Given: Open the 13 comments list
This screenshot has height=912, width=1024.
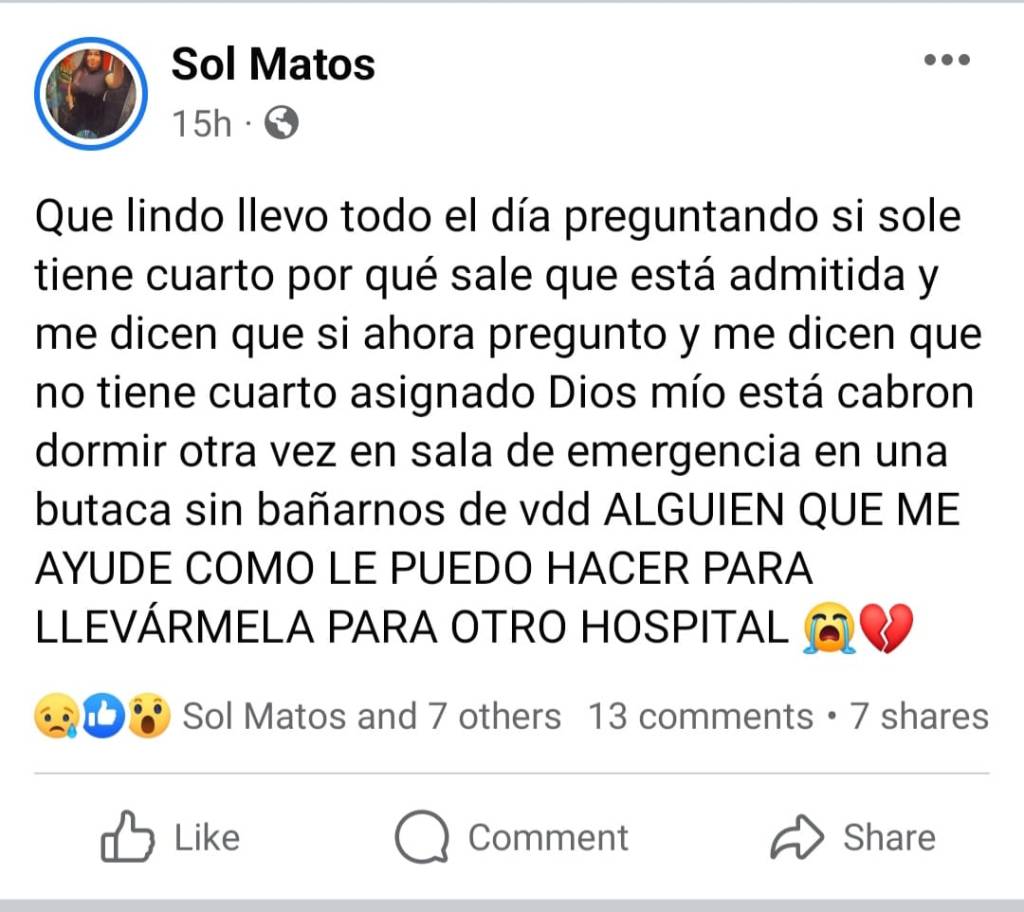Looking at the screenshot, I should point(700,717).
